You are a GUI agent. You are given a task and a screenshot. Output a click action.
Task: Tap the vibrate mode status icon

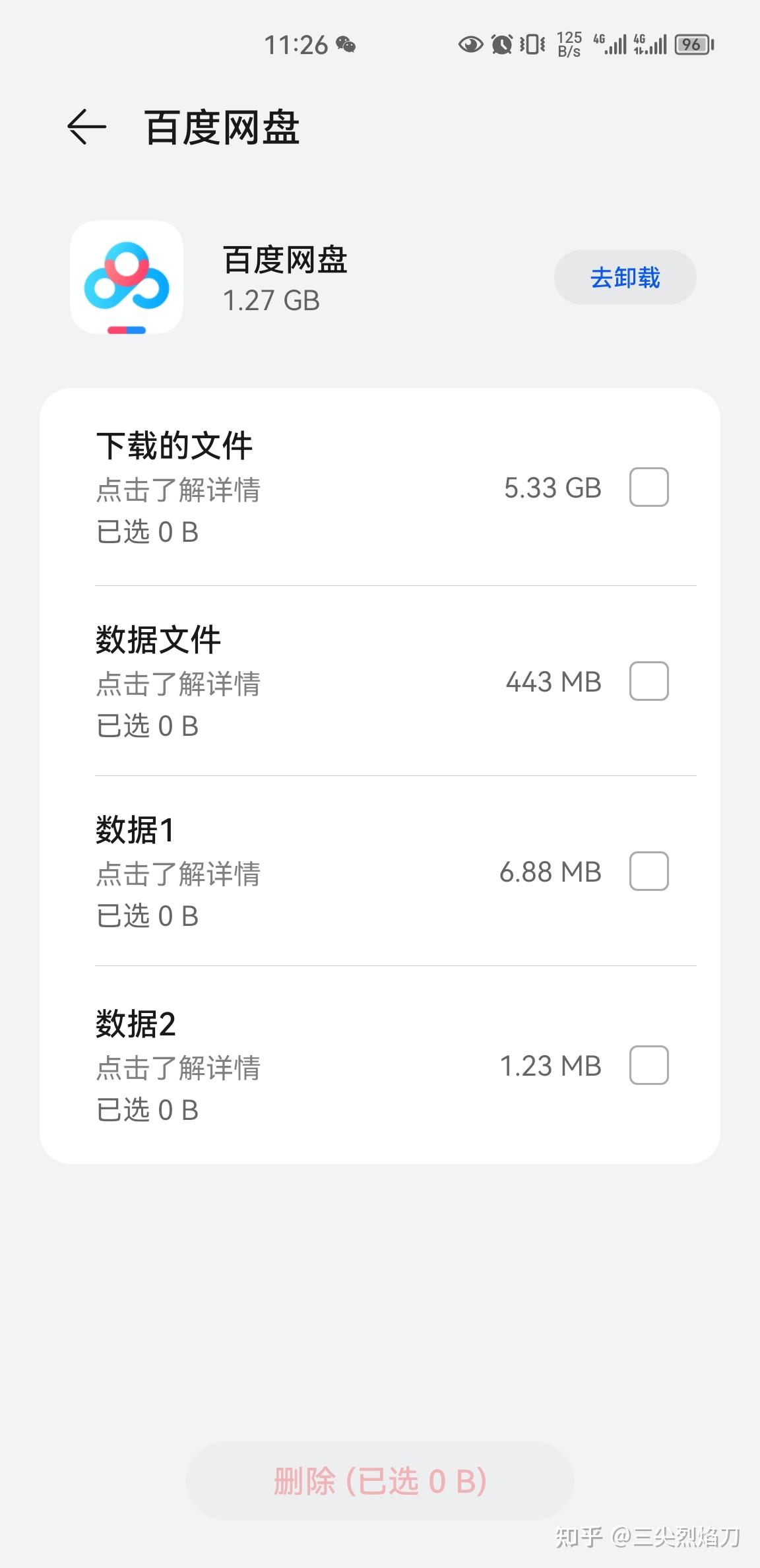[x=531, y=44]
